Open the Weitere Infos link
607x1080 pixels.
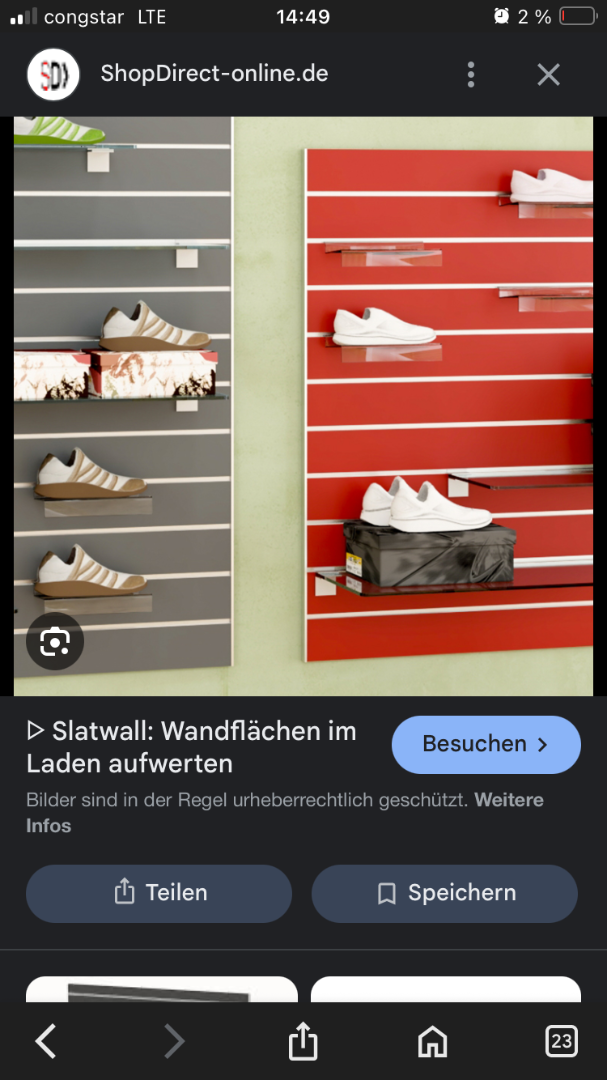pos(285,813)
